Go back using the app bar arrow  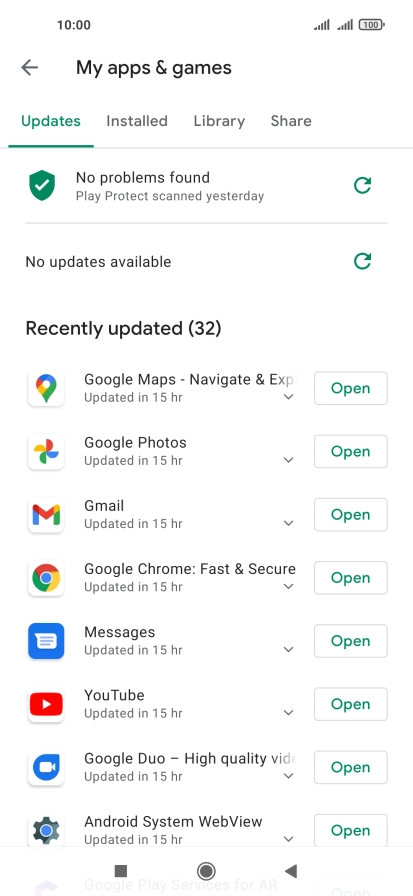pos(29,67)
